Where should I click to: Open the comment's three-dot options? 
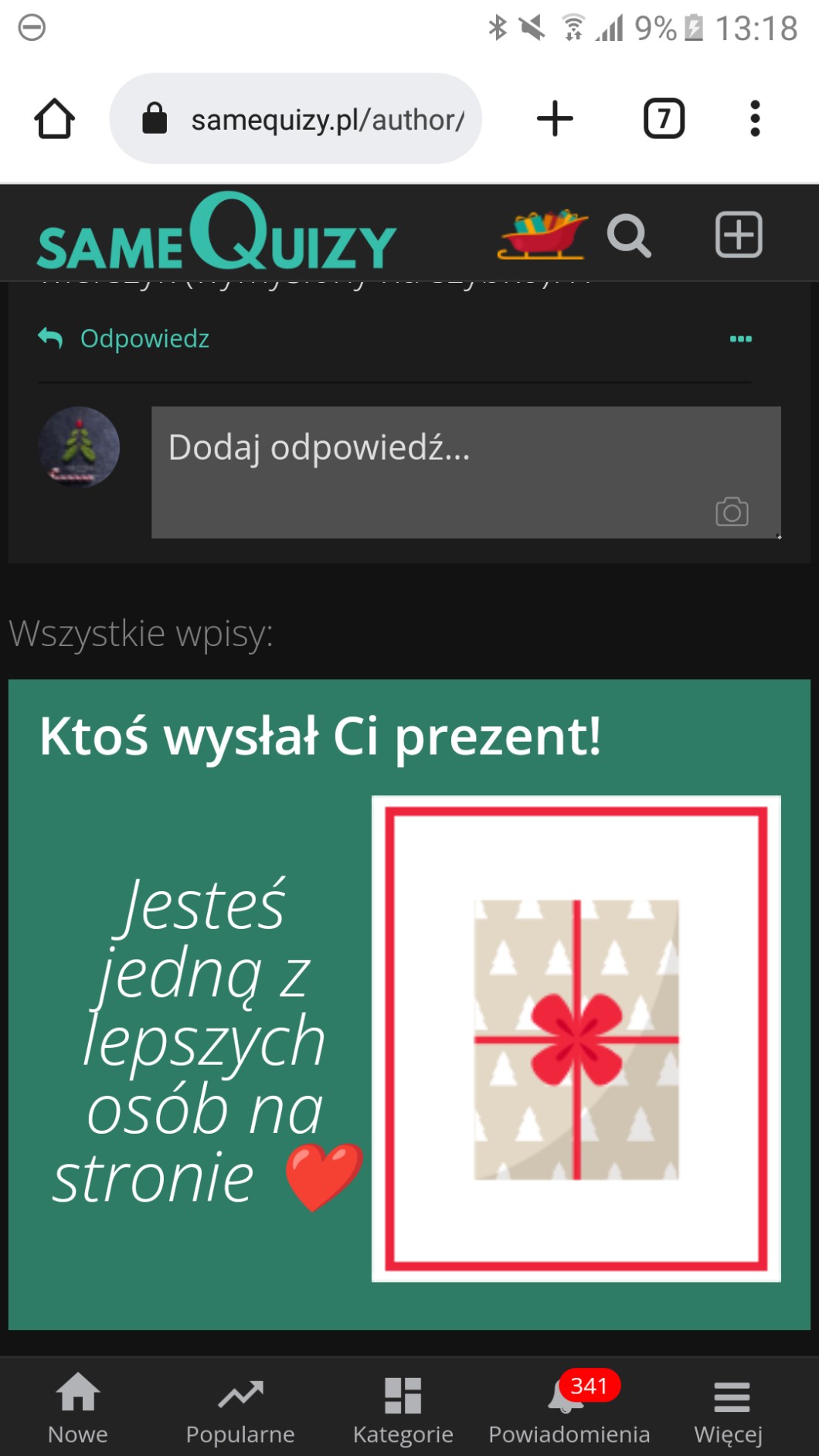tap(740, 338)
